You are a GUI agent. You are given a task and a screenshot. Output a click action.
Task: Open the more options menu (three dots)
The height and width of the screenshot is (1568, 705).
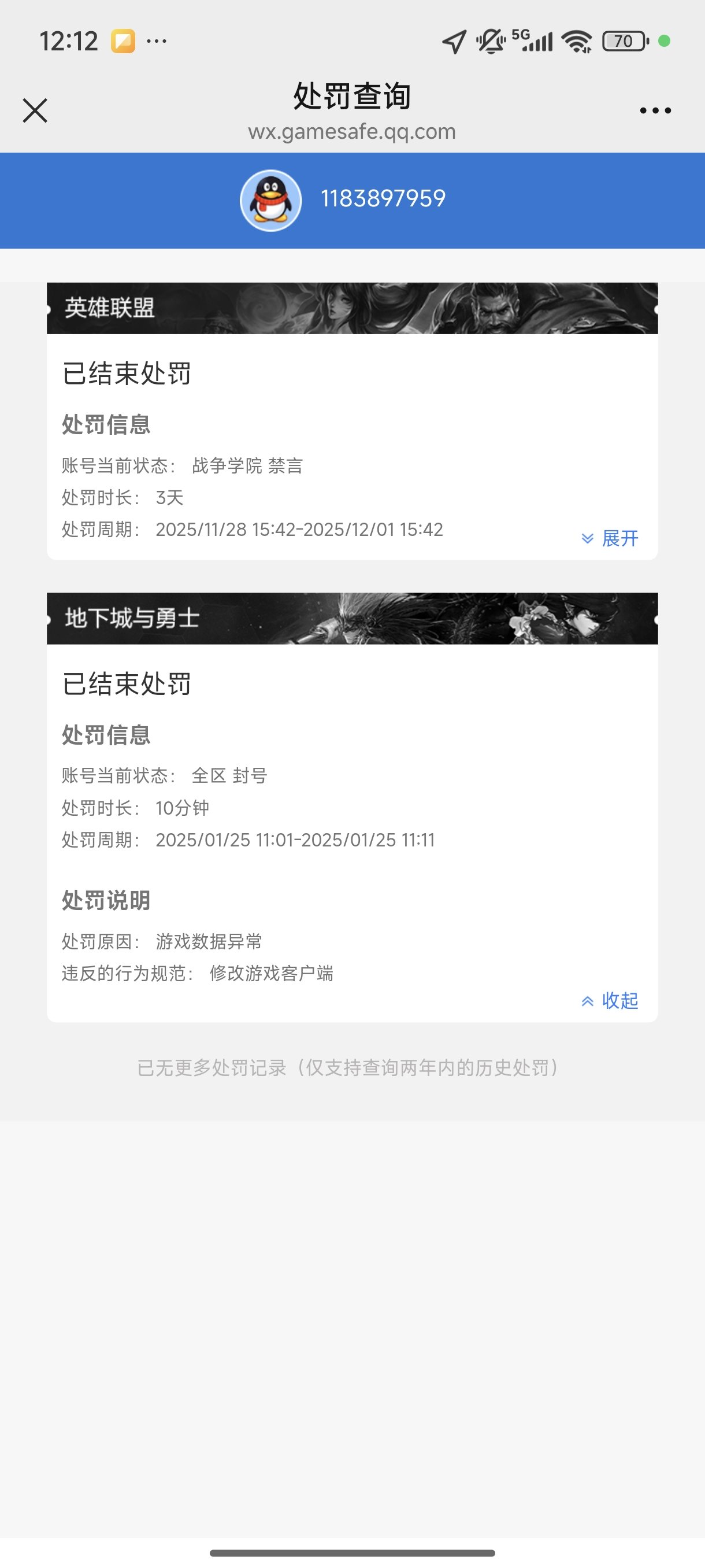[x=656, y=110]
